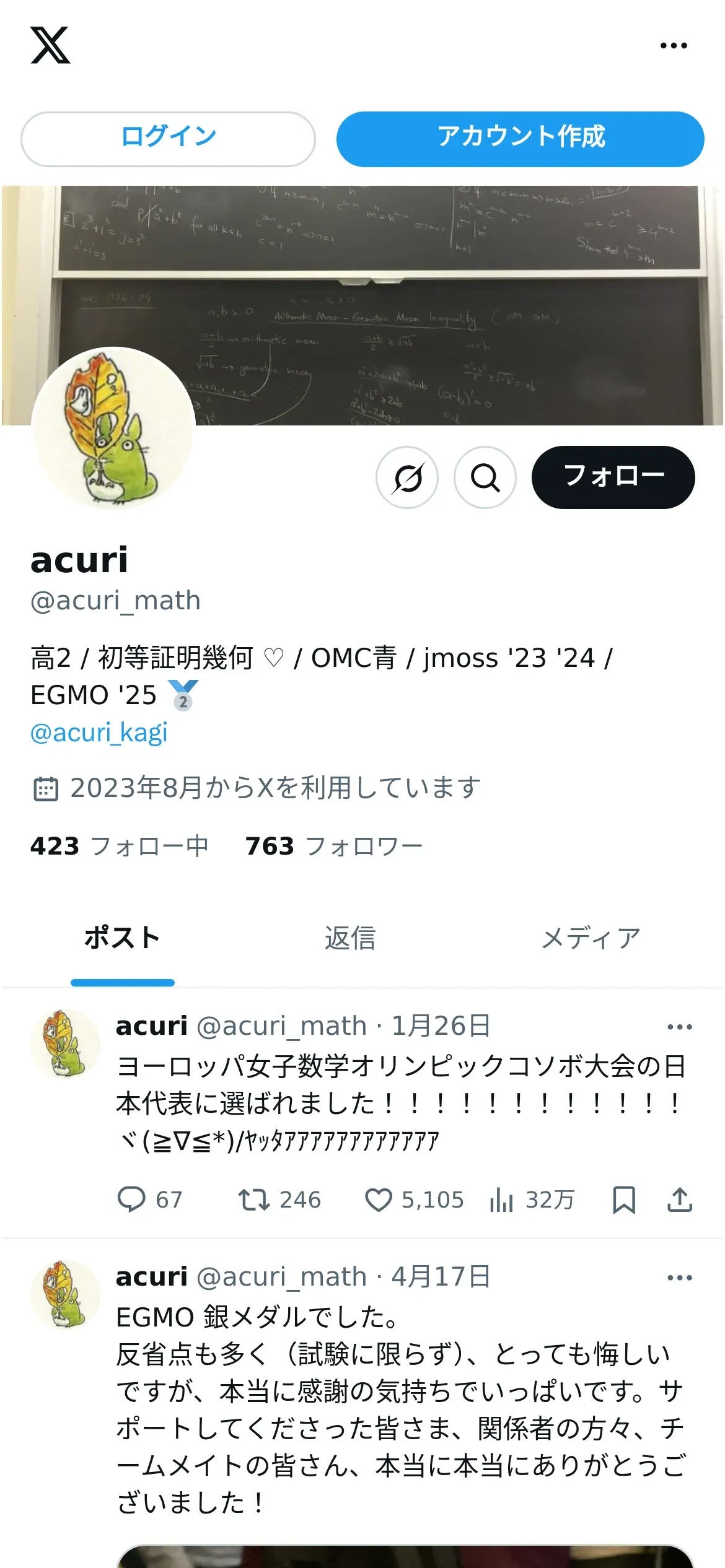Search this profile's posts

point(485,477)
